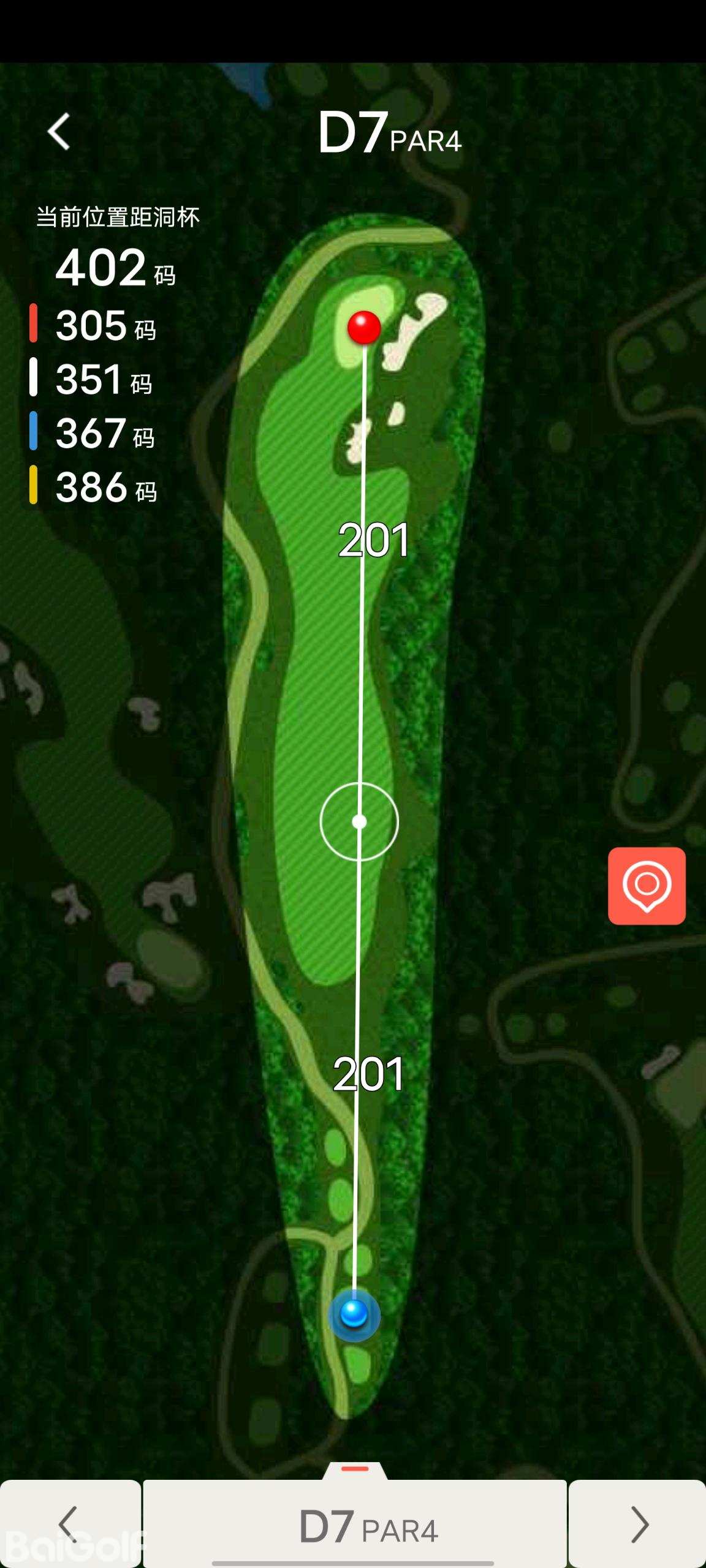Tap the white target circle on the fairway

click(360, 822)
